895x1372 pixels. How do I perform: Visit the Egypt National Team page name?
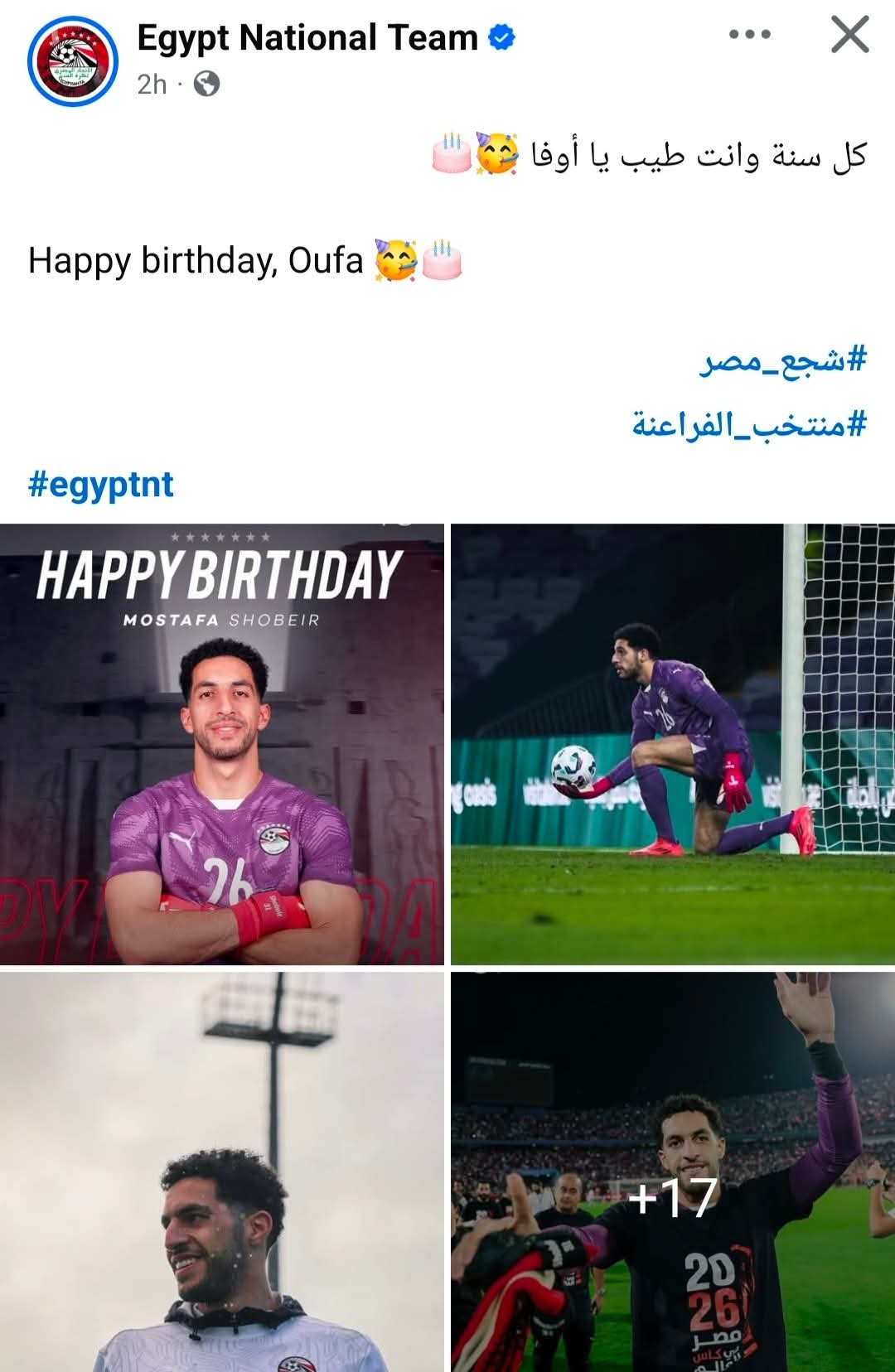pos(307,38)
